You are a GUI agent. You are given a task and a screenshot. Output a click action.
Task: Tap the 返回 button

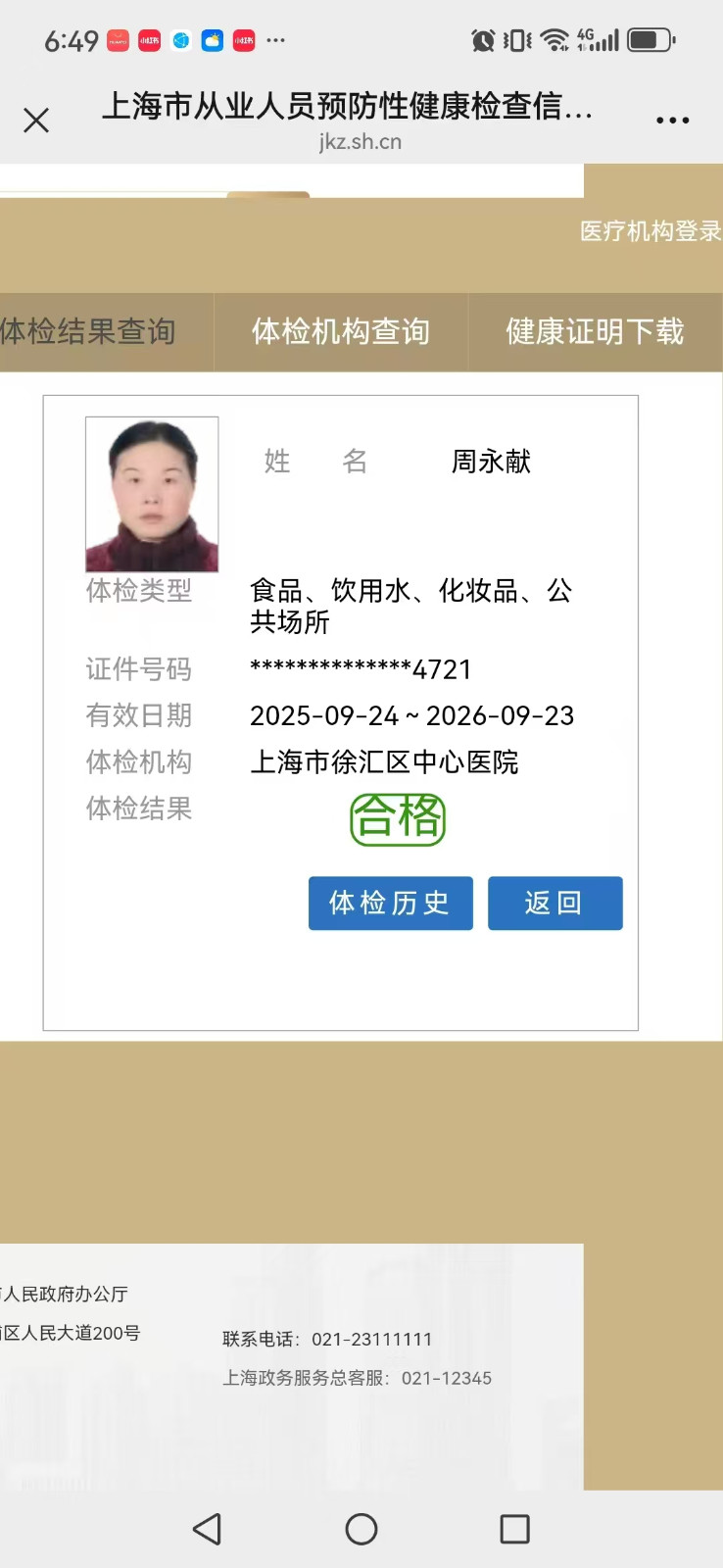[554, 903]
